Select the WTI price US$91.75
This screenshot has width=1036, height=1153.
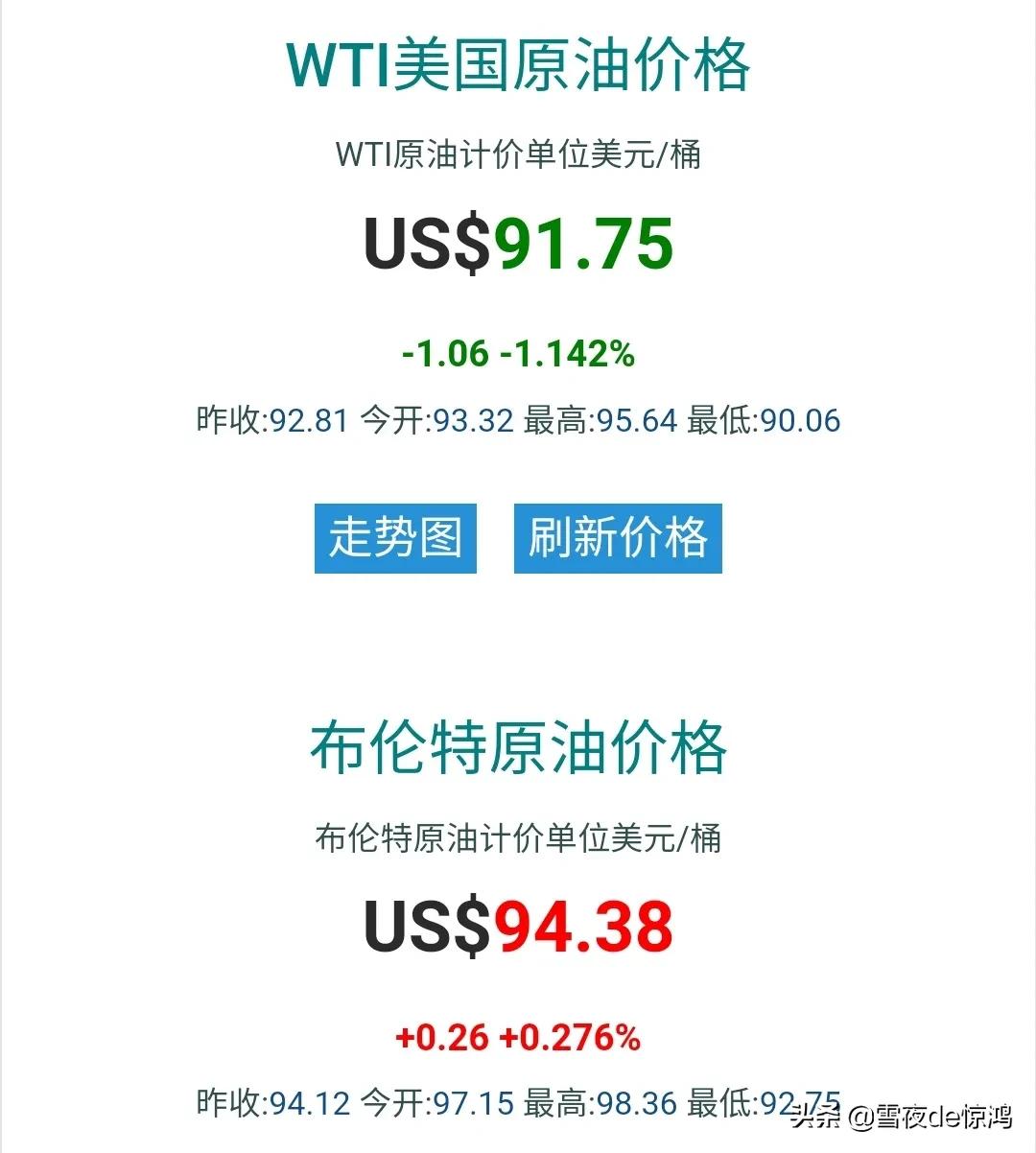point(518,245)
